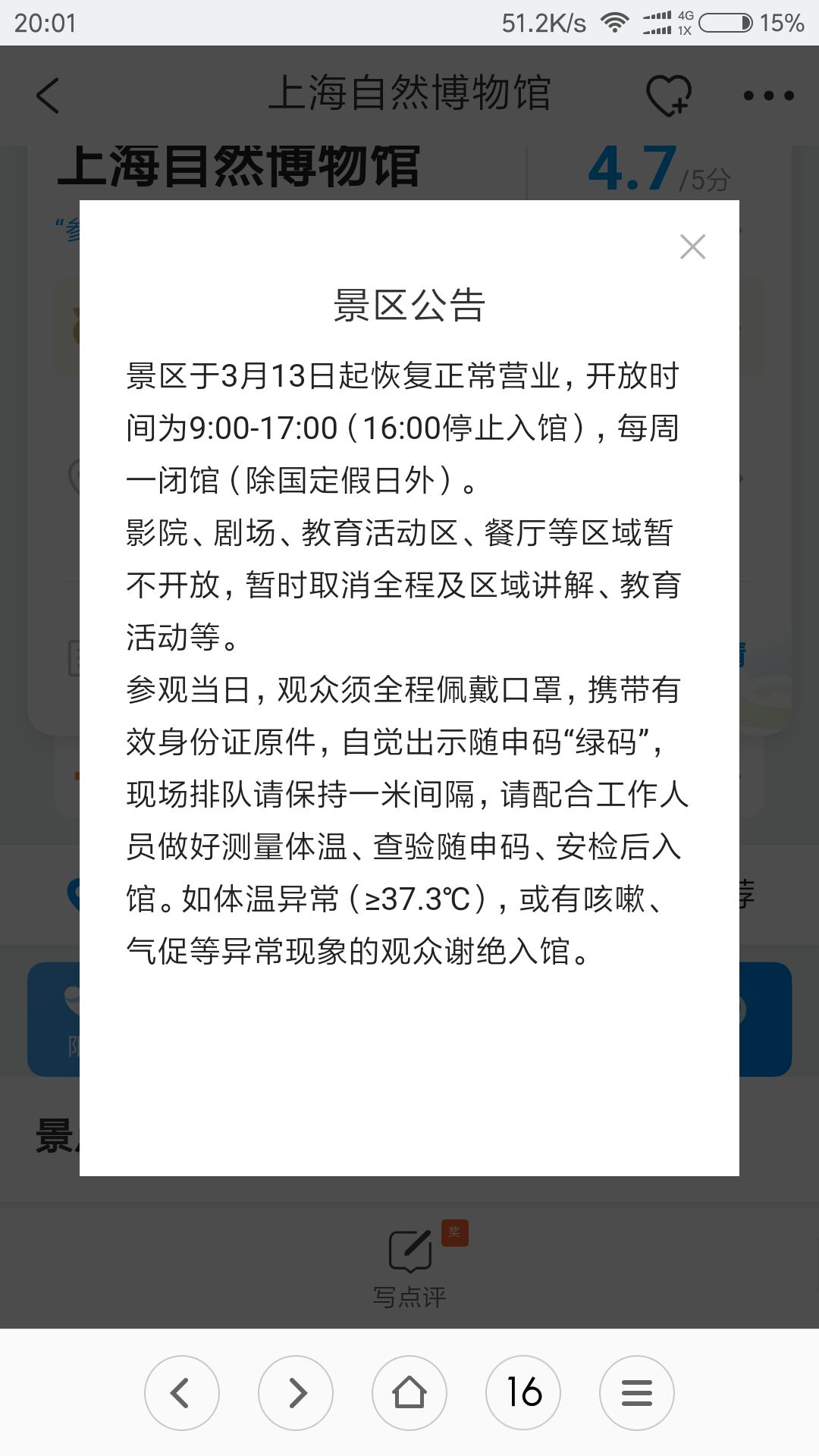Open the browser home page
The width and height of the screenshot is (819, 1456).
point(409,1393)
